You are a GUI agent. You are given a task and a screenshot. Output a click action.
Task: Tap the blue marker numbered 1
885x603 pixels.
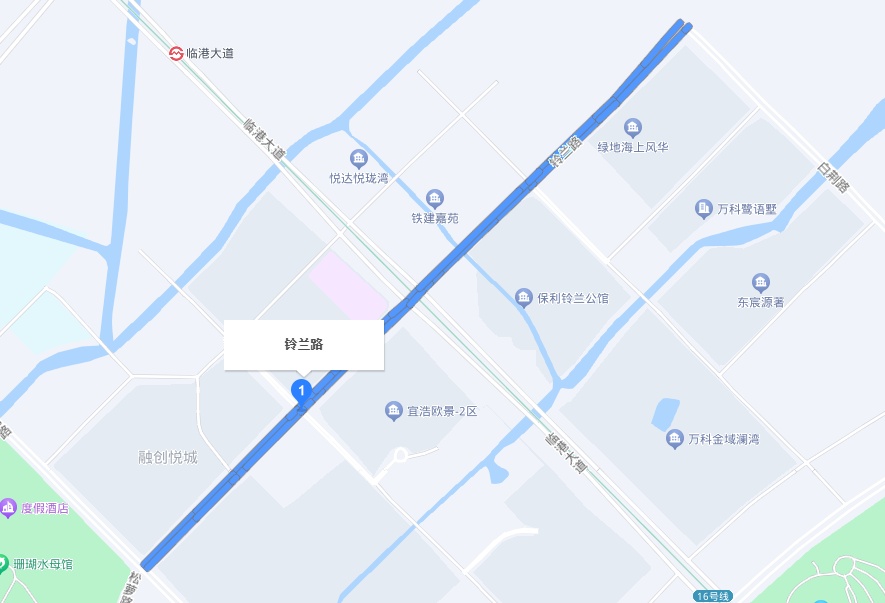pos(301,389)
